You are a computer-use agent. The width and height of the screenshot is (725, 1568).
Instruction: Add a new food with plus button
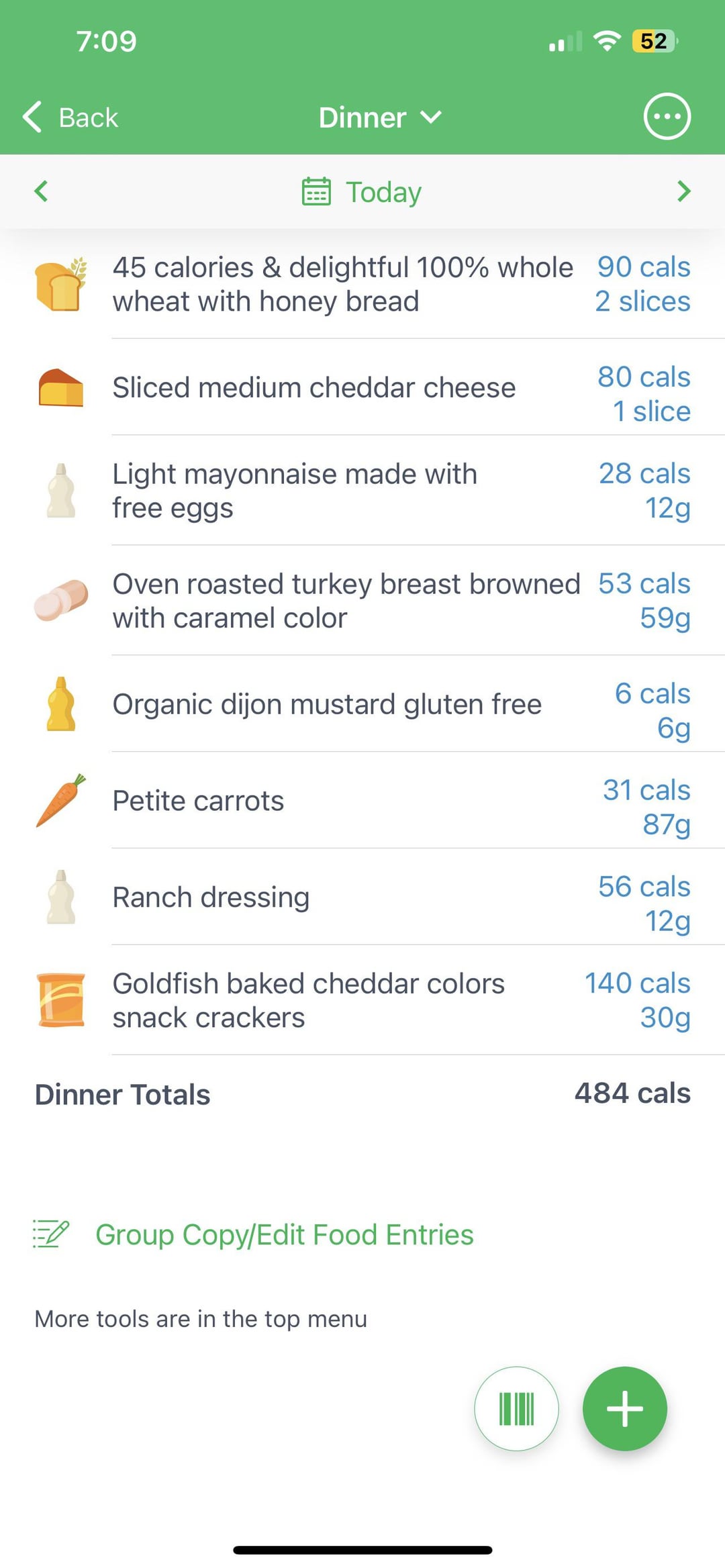[624, 1408]
